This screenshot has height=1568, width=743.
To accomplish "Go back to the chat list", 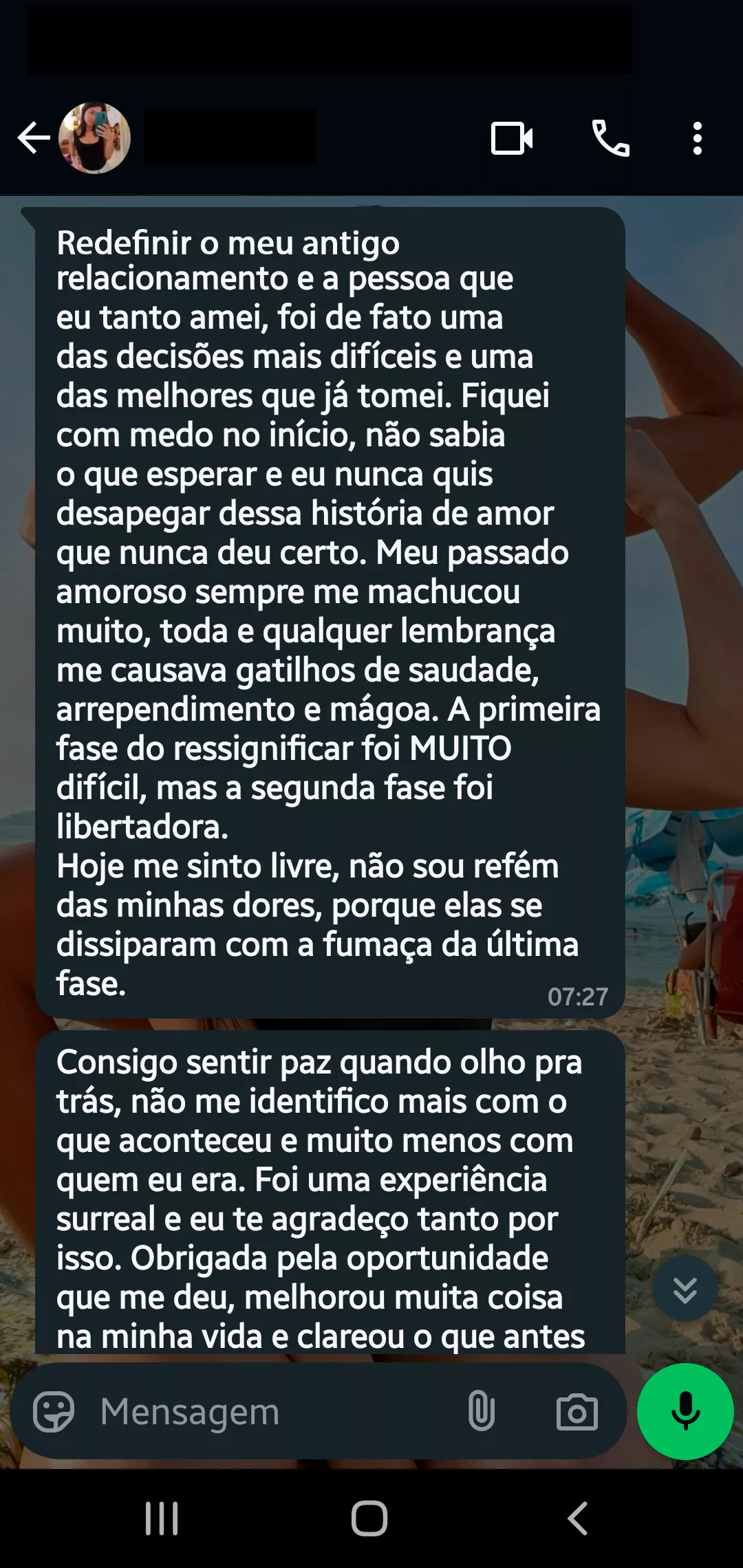I will [34, 138].
